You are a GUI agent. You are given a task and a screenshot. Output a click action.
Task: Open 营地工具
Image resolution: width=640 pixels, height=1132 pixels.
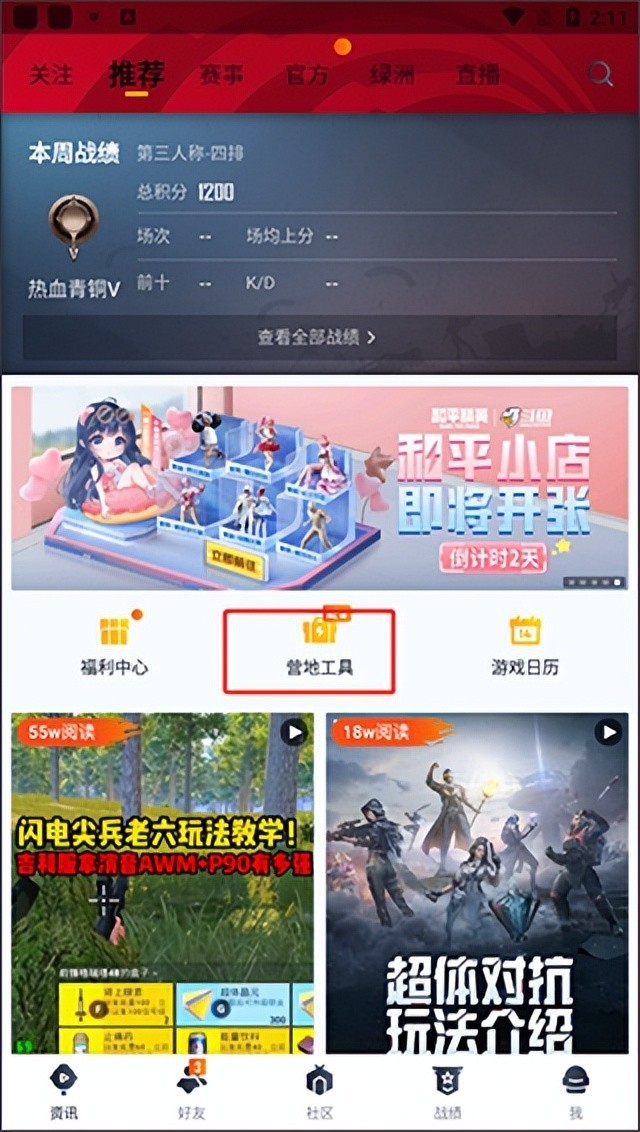[319, 648]
